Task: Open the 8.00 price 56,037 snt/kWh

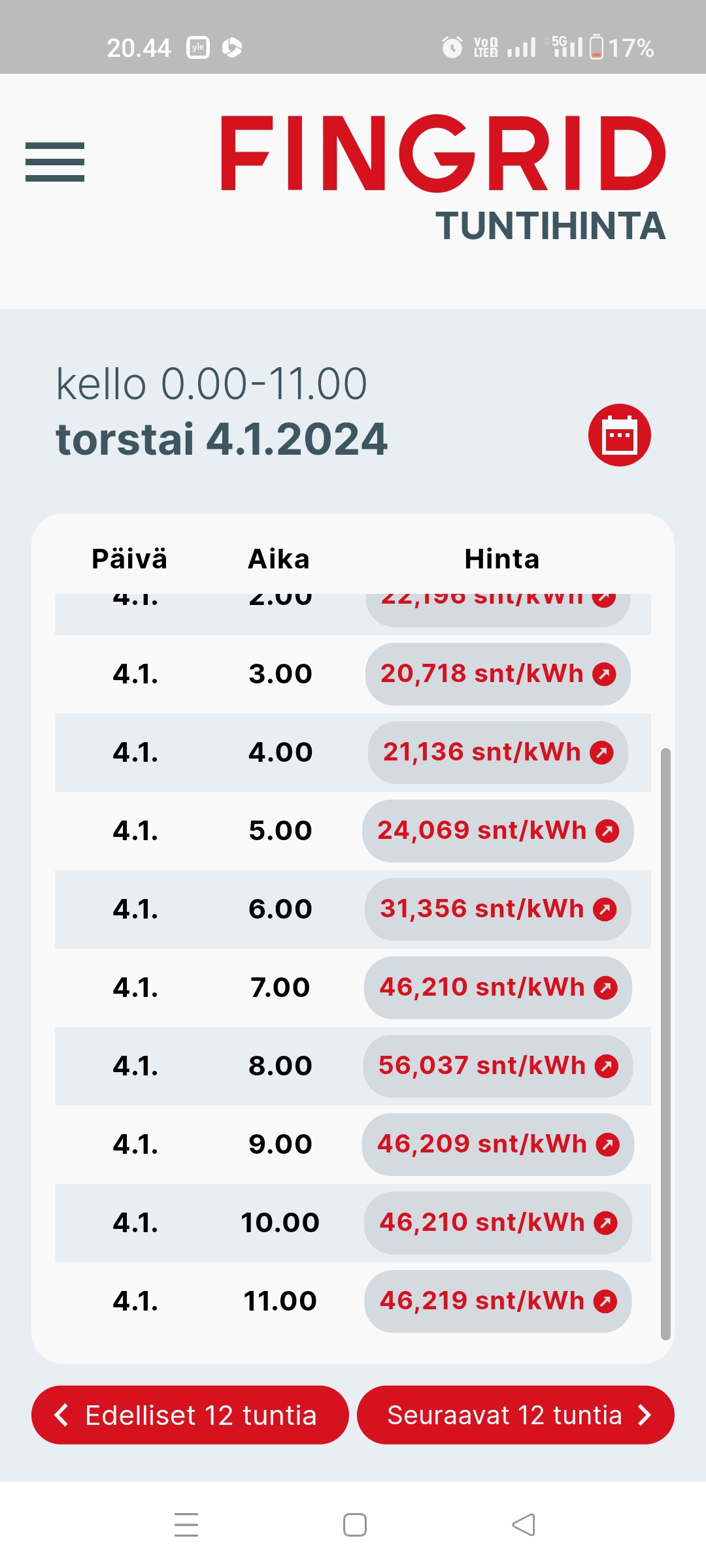Action: 497,1066
